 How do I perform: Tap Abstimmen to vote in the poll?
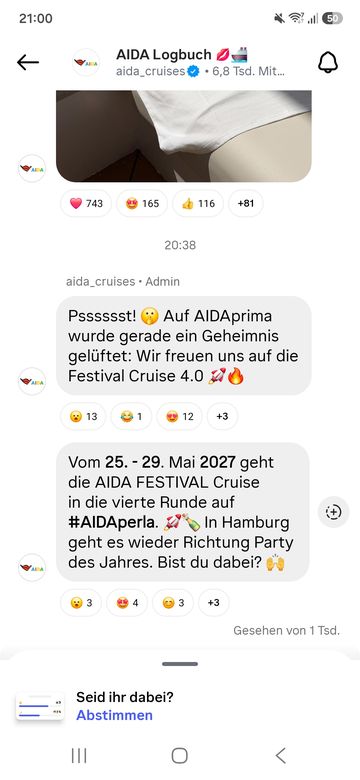[x=114, y=715]
